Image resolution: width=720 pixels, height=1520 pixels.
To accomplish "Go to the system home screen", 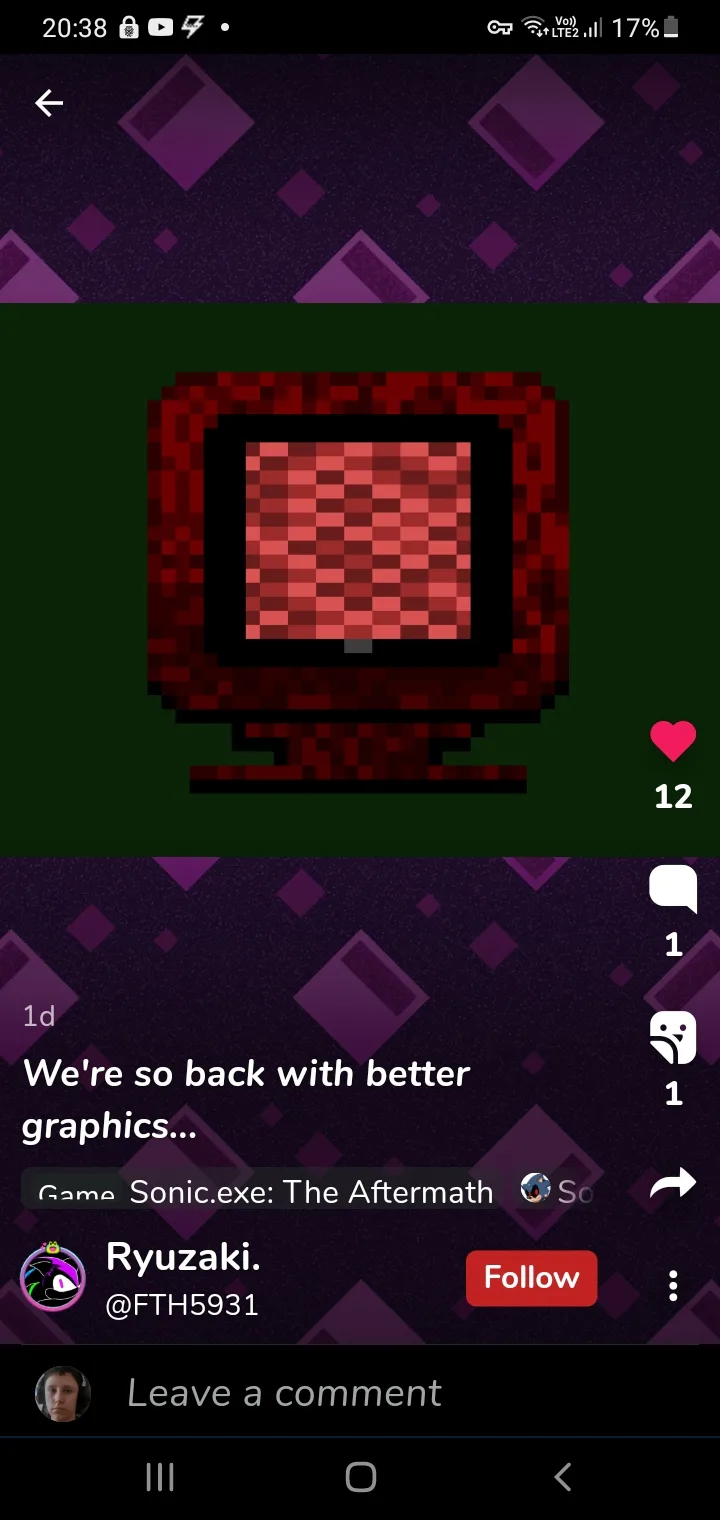I will pos(360,1477).
